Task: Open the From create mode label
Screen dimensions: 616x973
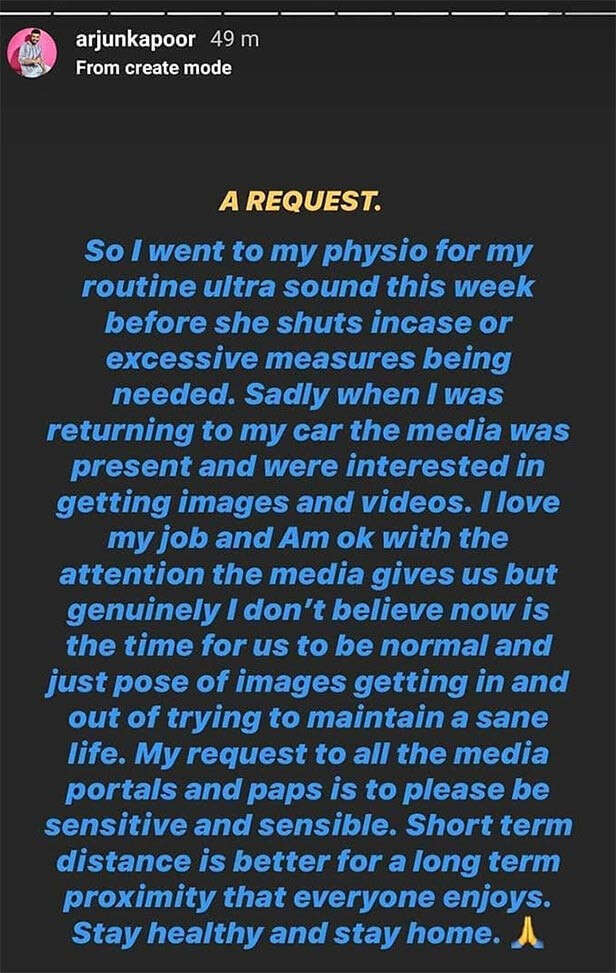Action: point(153,68)
